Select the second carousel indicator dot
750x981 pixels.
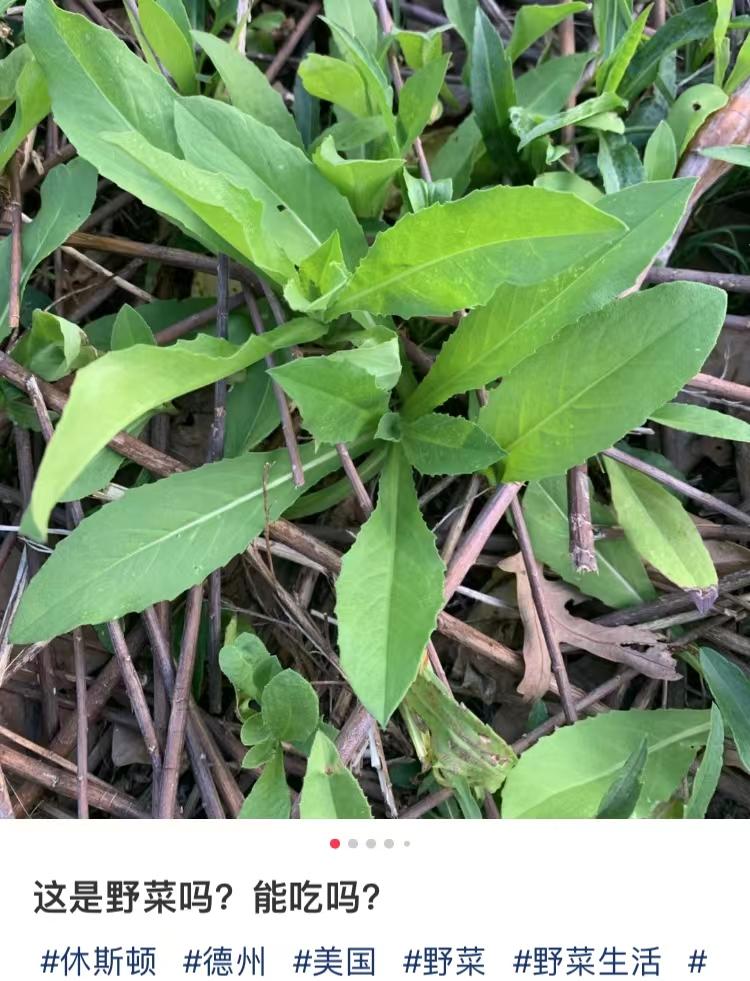(x=352, y=843)
